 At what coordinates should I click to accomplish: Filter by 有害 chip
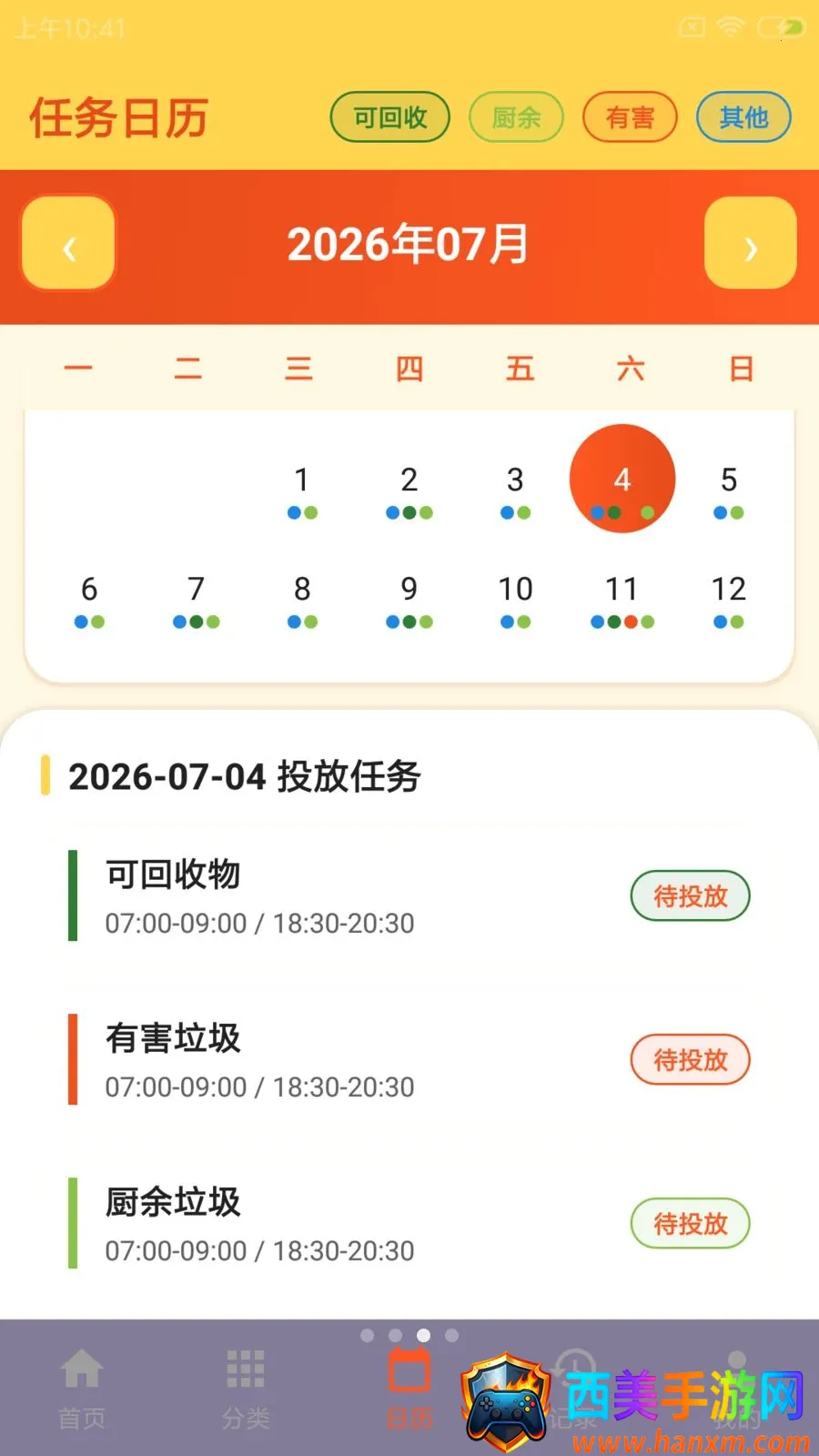coord(630,117)
